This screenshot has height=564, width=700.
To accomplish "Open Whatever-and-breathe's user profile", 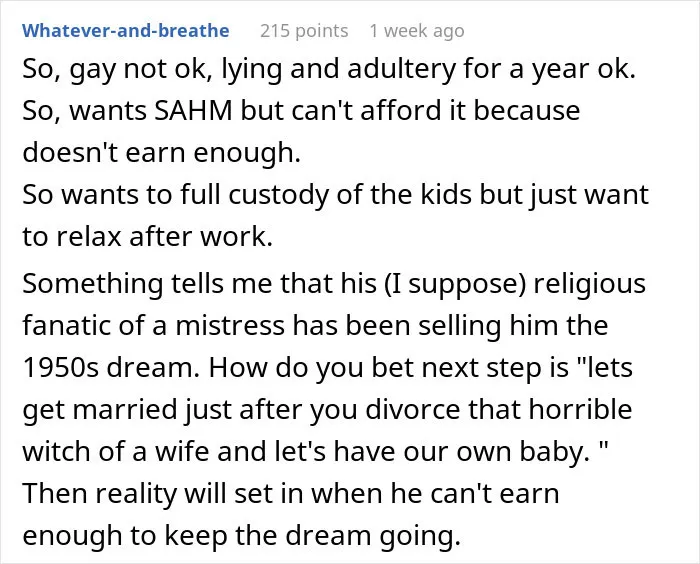I will coord(125,31).
